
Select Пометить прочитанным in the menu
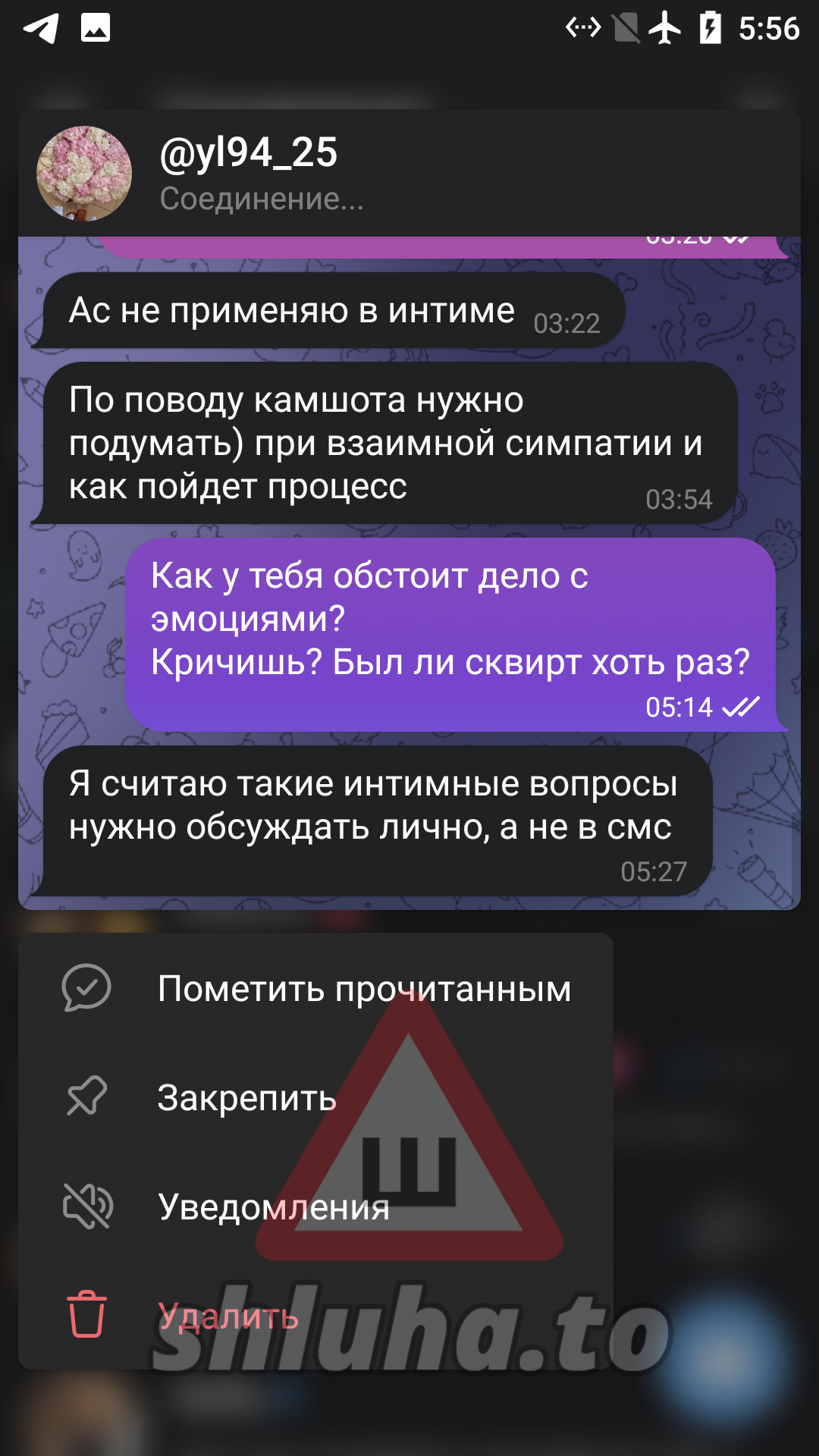point(315,988)
